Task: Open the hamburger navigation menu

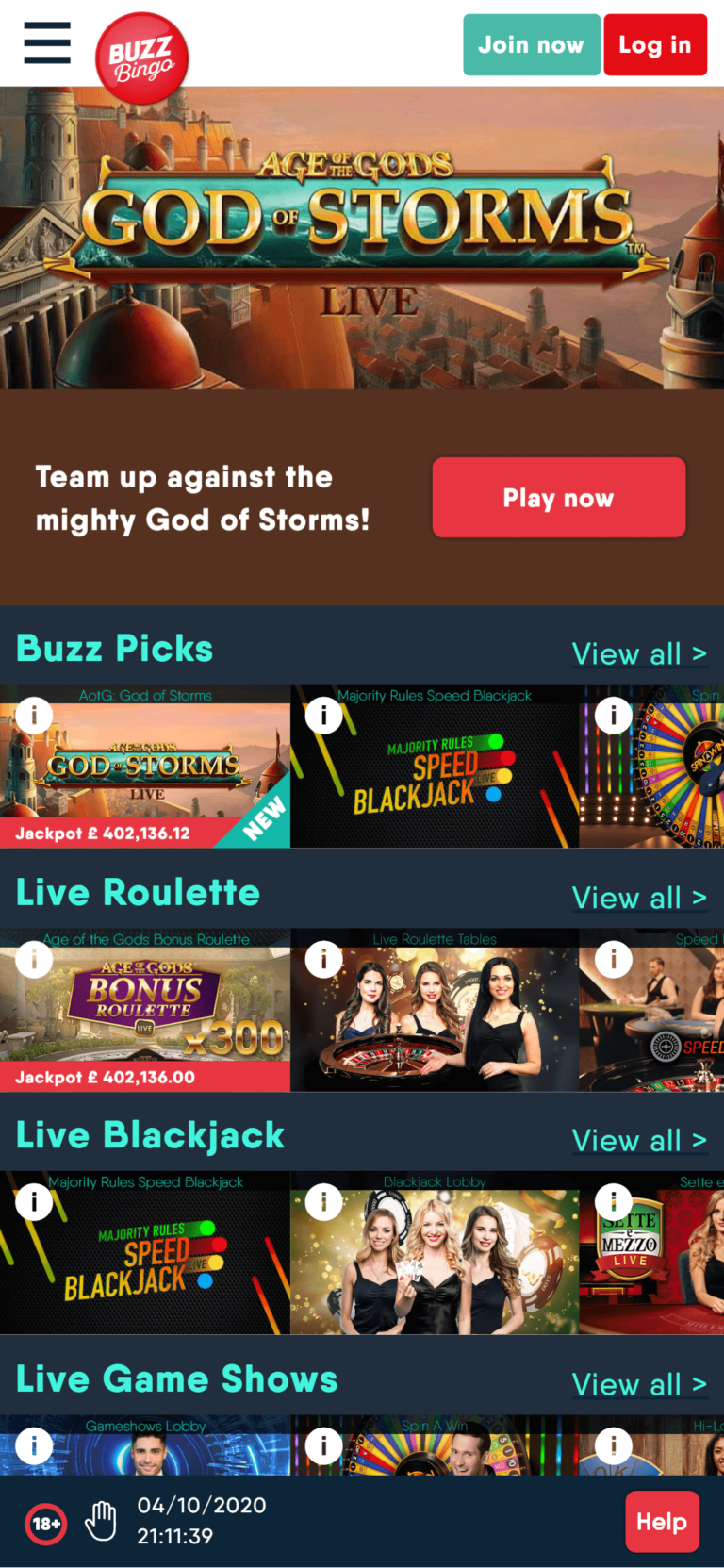Action: [x=47, y=43]
